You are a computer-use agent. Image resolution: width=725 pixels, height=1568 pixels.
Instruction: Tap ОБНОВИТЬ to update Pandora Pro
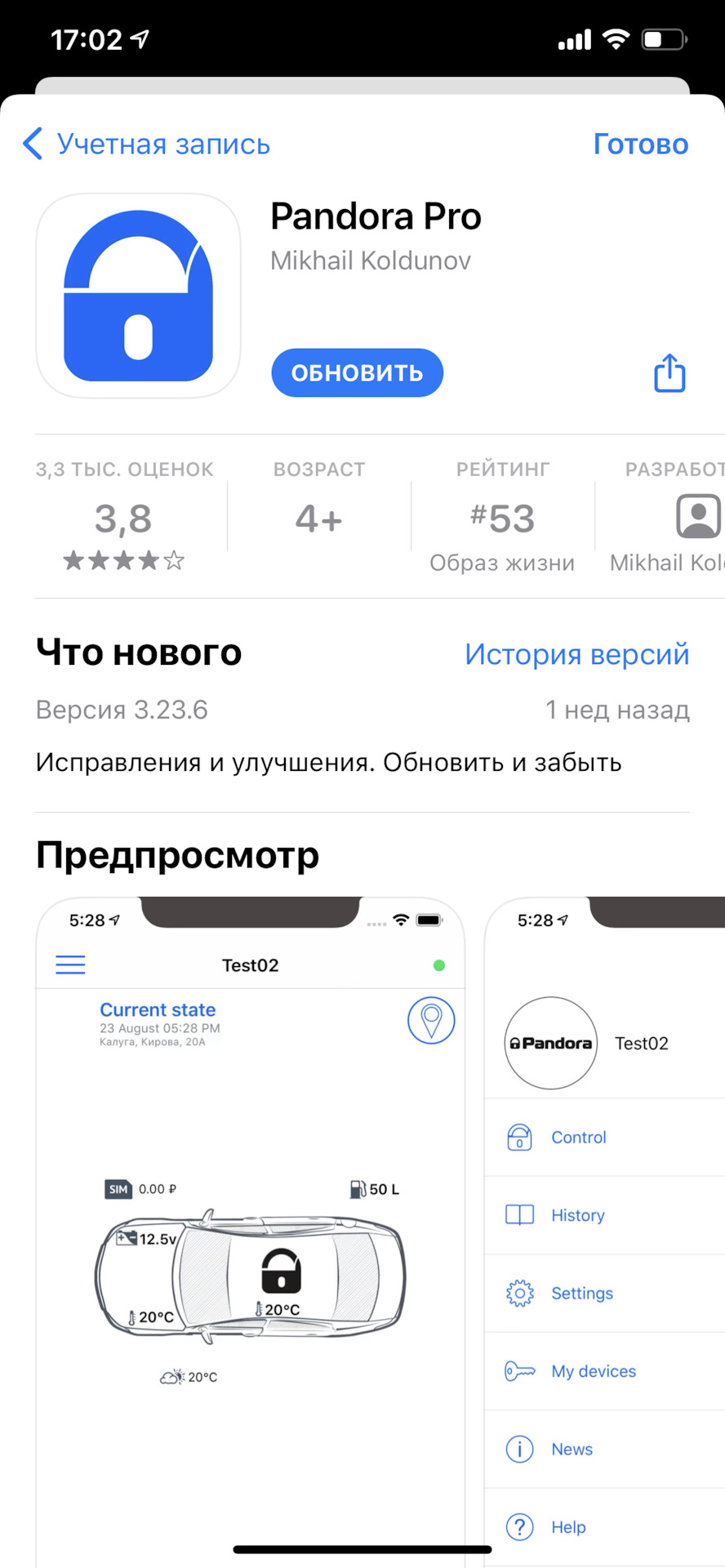pos(357,373)
